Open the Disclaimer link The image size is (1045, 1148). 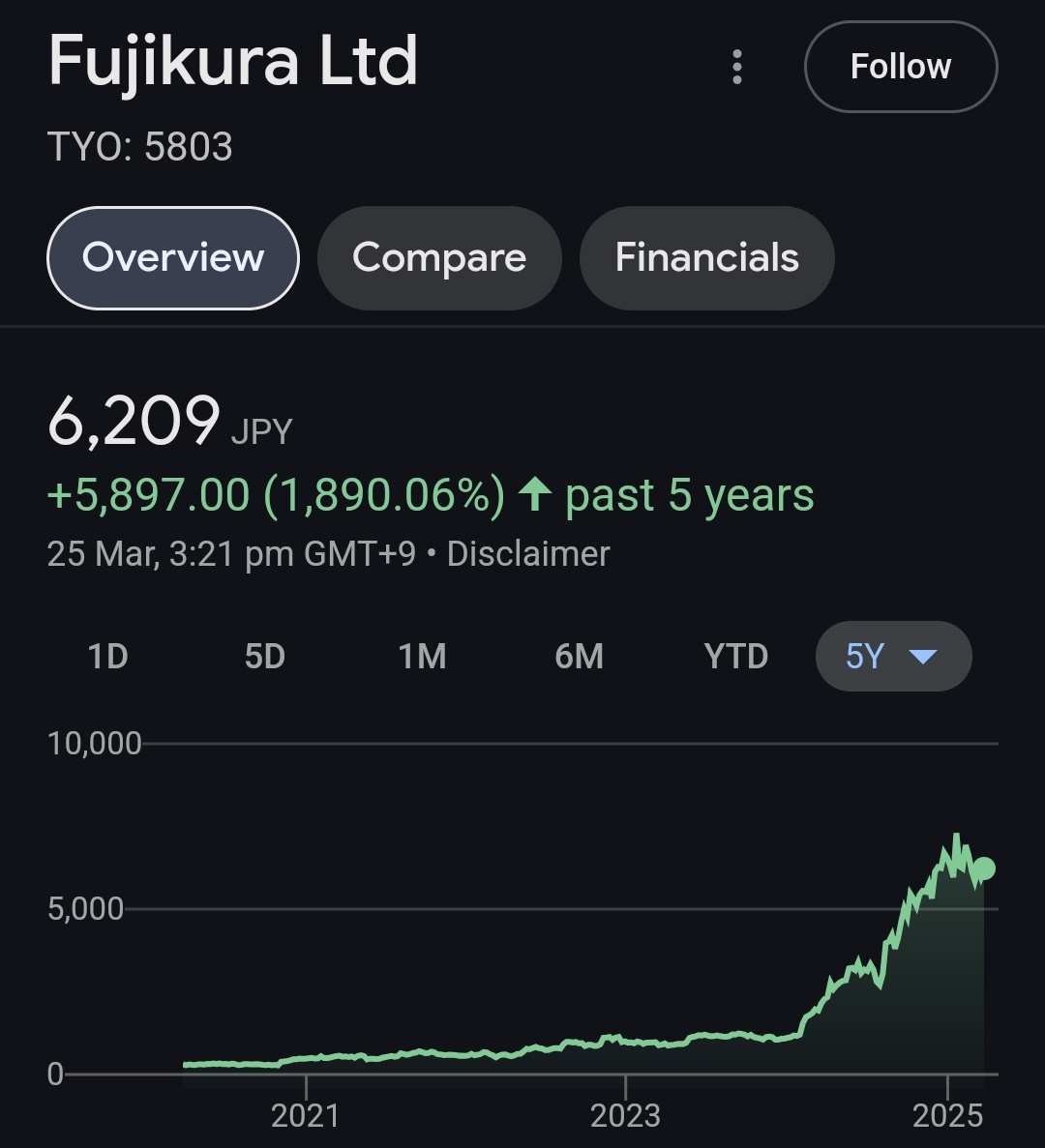point(528,554)
